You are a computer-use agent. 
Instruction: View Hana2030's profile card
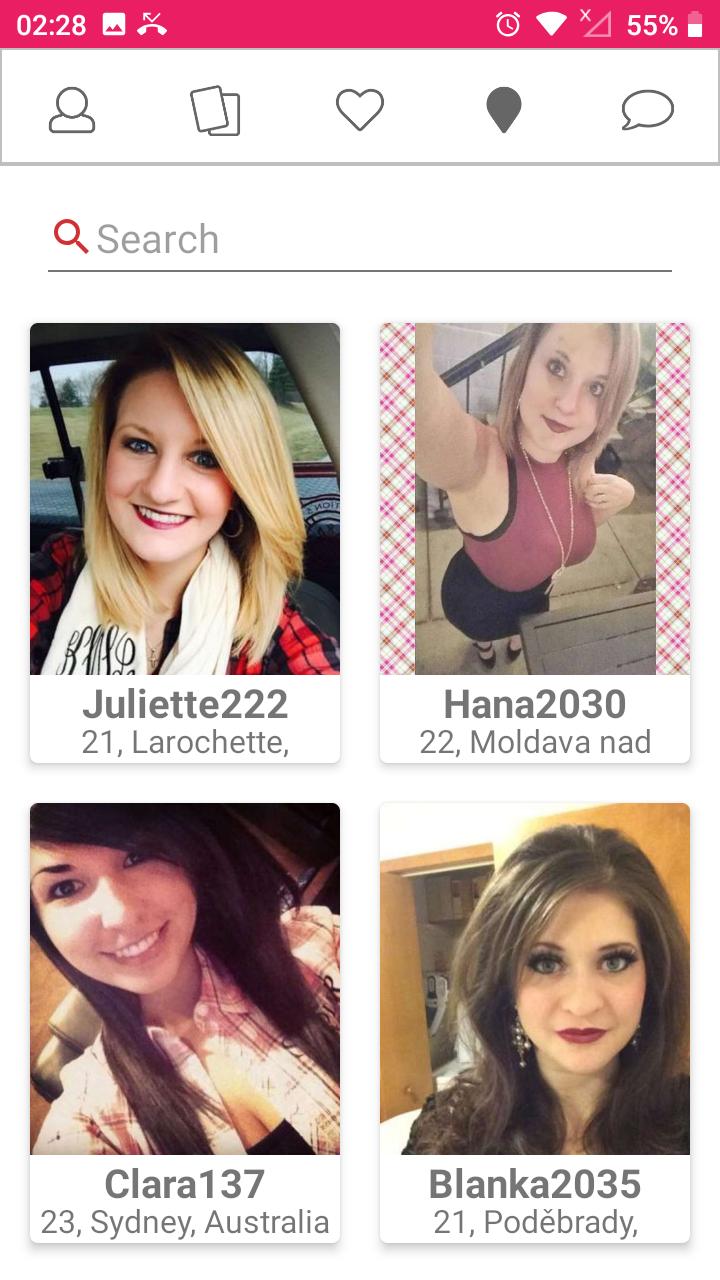(535, 540)
